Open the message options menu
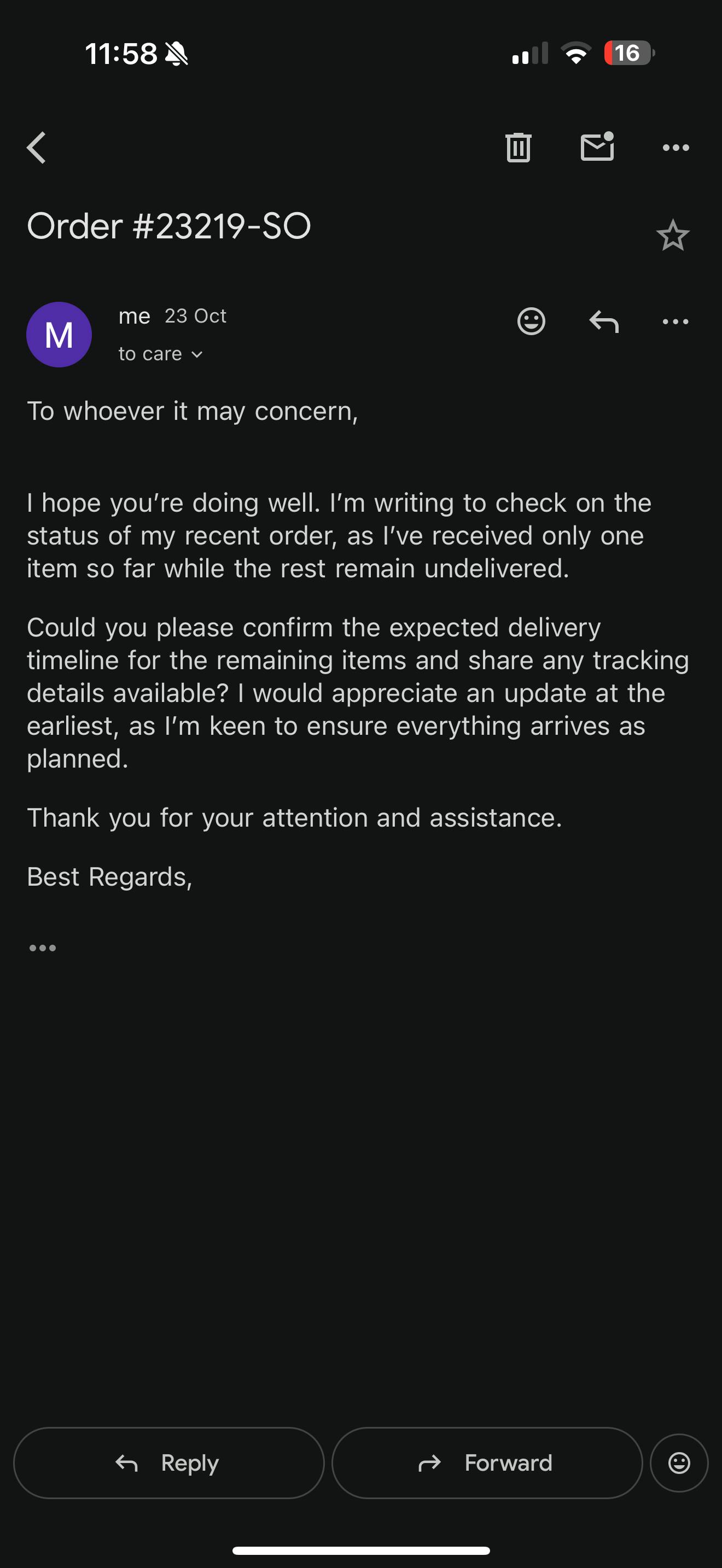The image size is (722, 1568). point(675,321)
